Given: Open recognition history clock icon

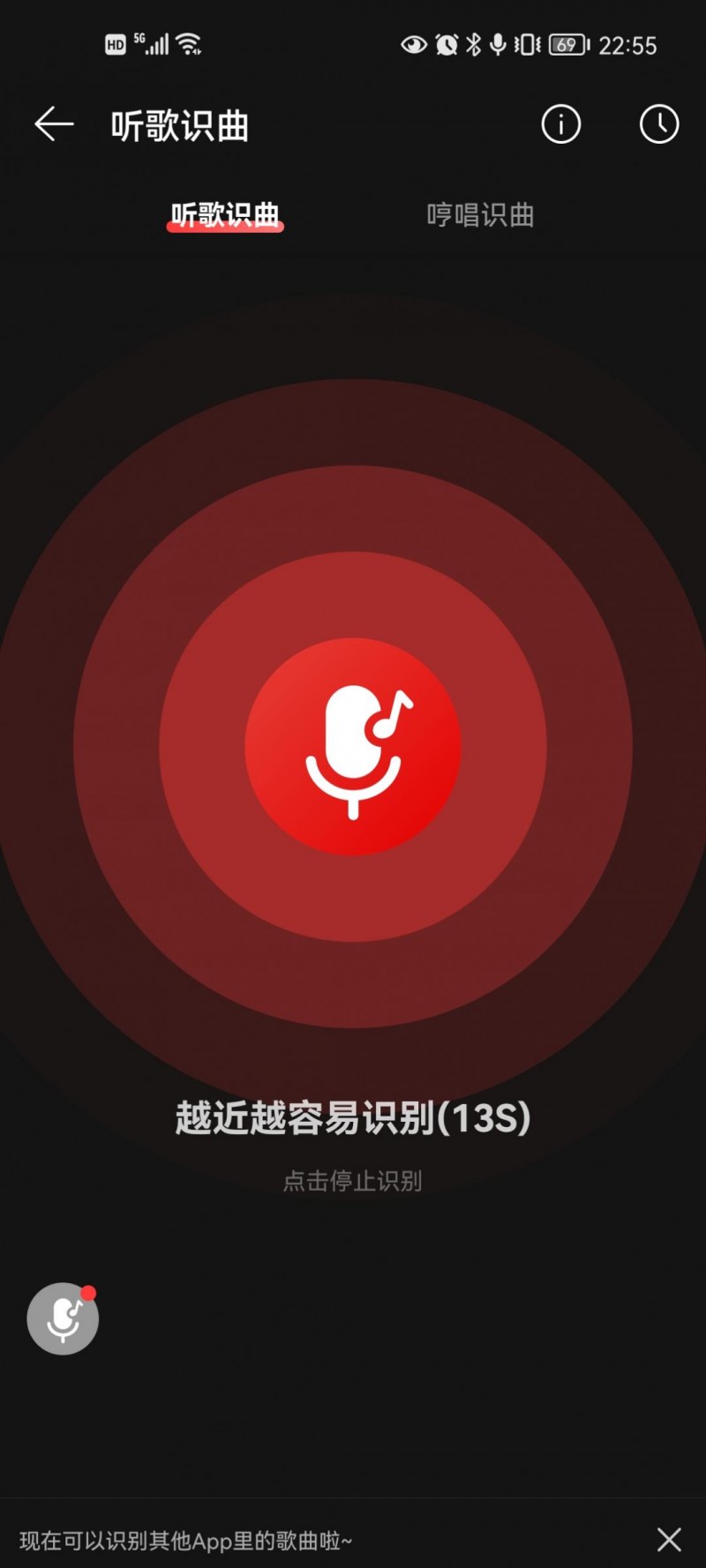Looking at the screenshot, I should tap(658, 124).
